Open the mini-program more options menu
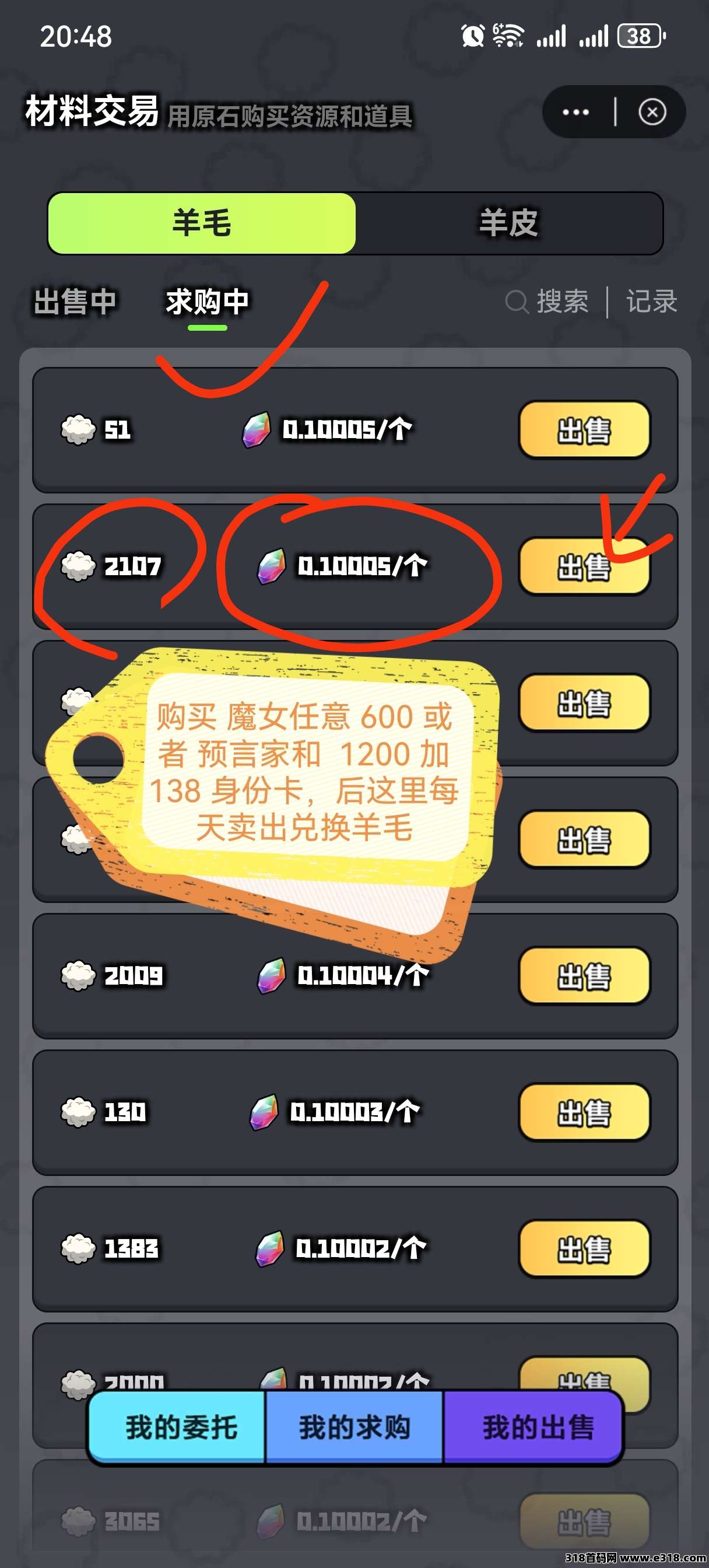The image size is (709, 1568). click(x=575, y=112)
